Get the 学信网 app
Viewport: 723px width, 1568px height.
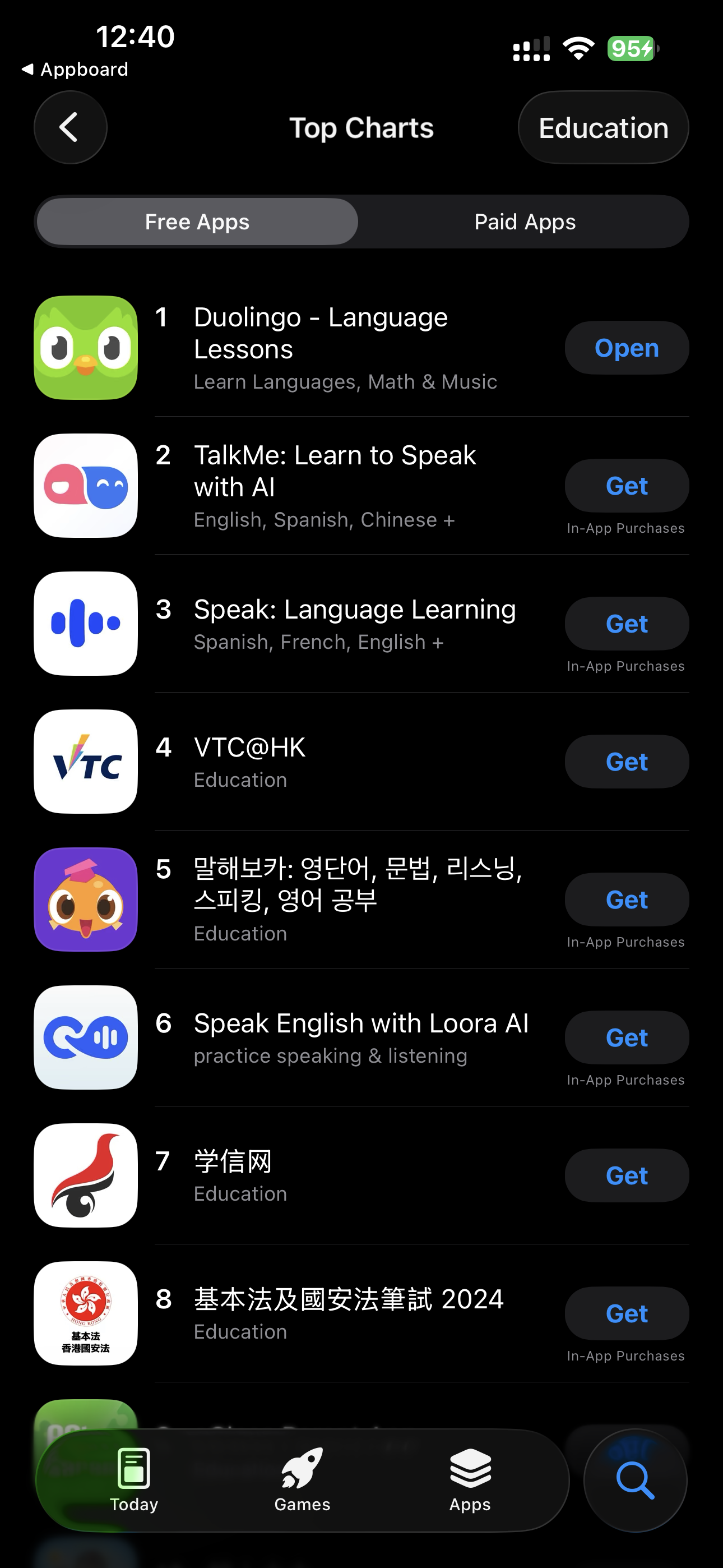tap(627, 1175)
